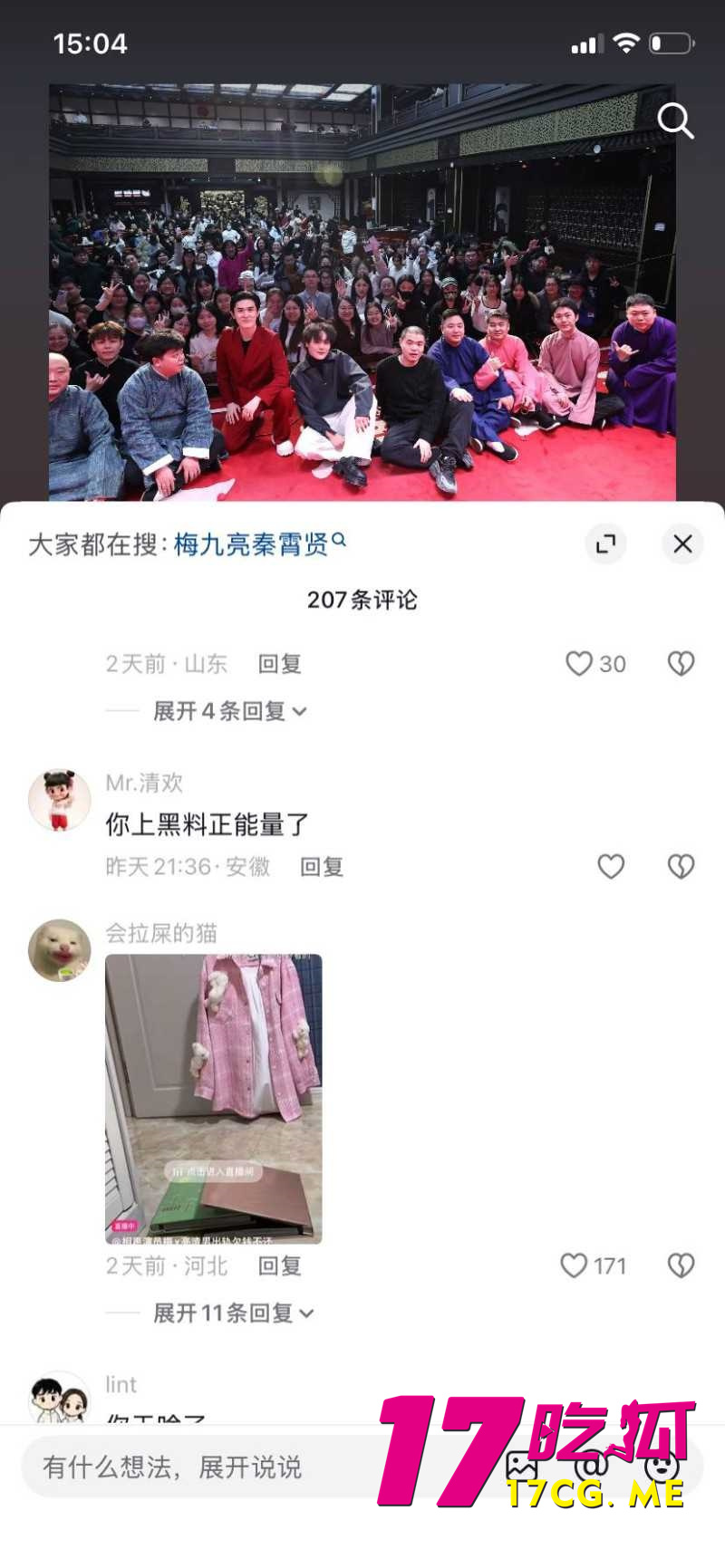Tap the expand-to-fullscreen icon beside the close button
Screen dimensions: 725x1568
coord(605,544)
